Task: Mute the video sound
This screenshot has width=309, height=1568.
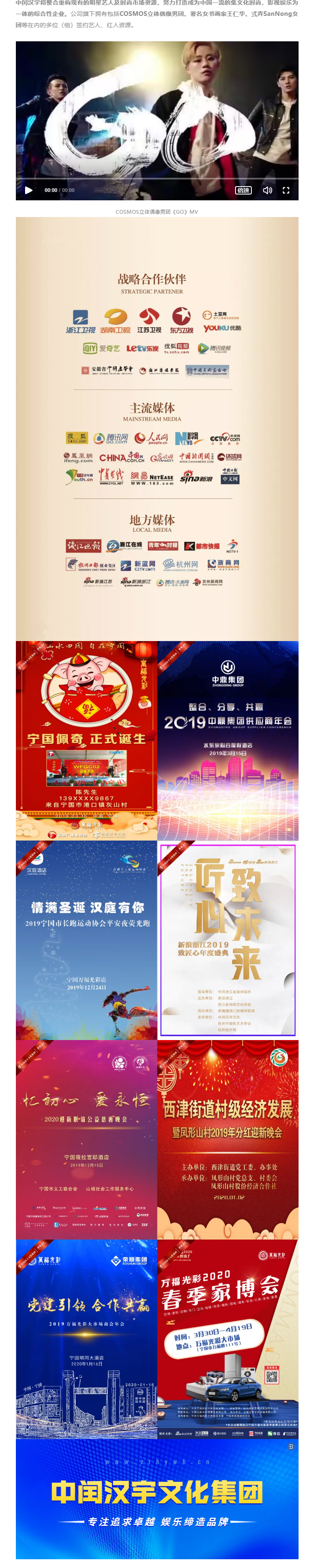Action: (x=267, y=190)
